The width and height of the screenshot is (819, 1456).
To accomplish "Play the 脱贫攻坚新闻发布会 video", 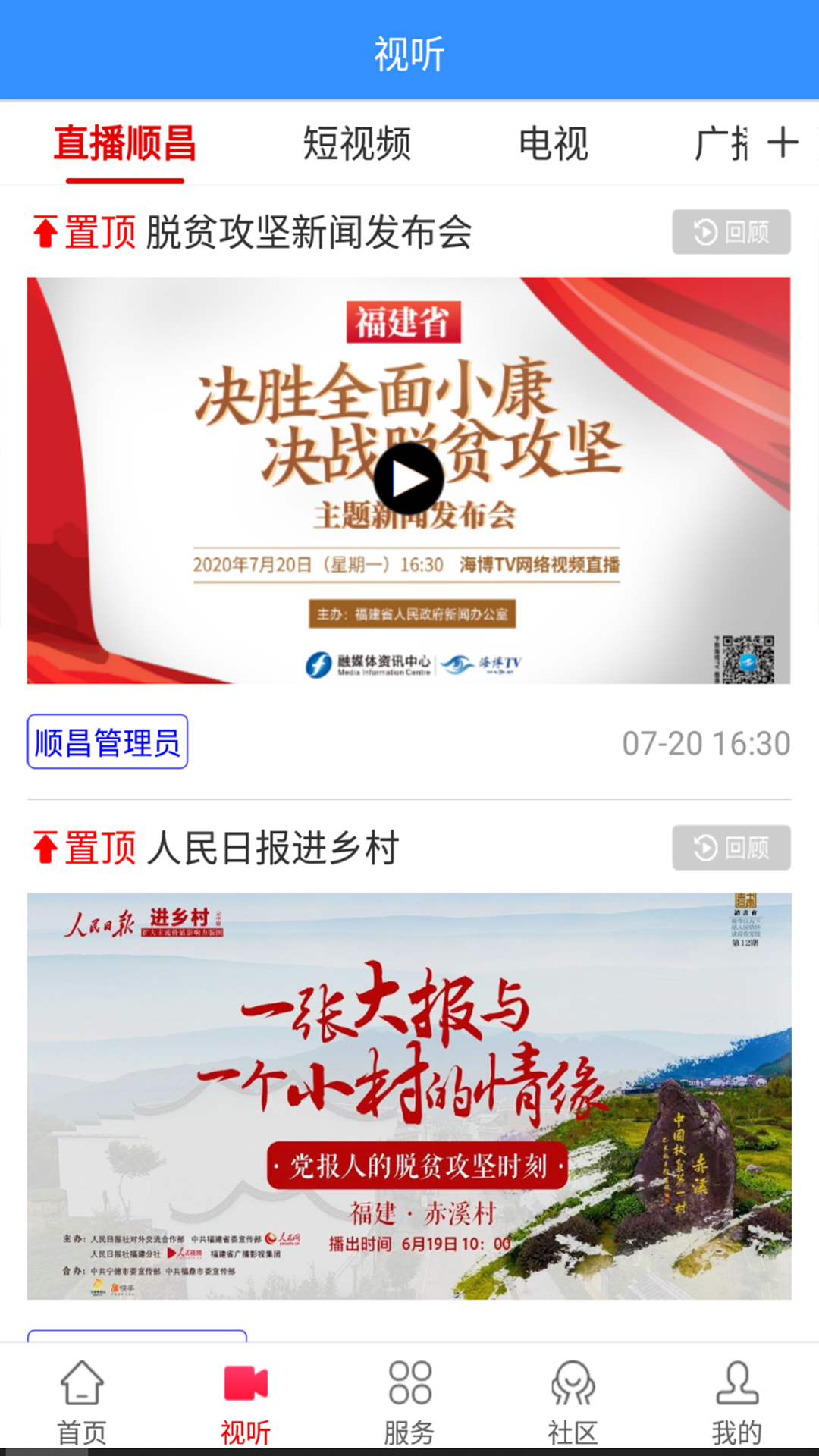I will point(409,479).
